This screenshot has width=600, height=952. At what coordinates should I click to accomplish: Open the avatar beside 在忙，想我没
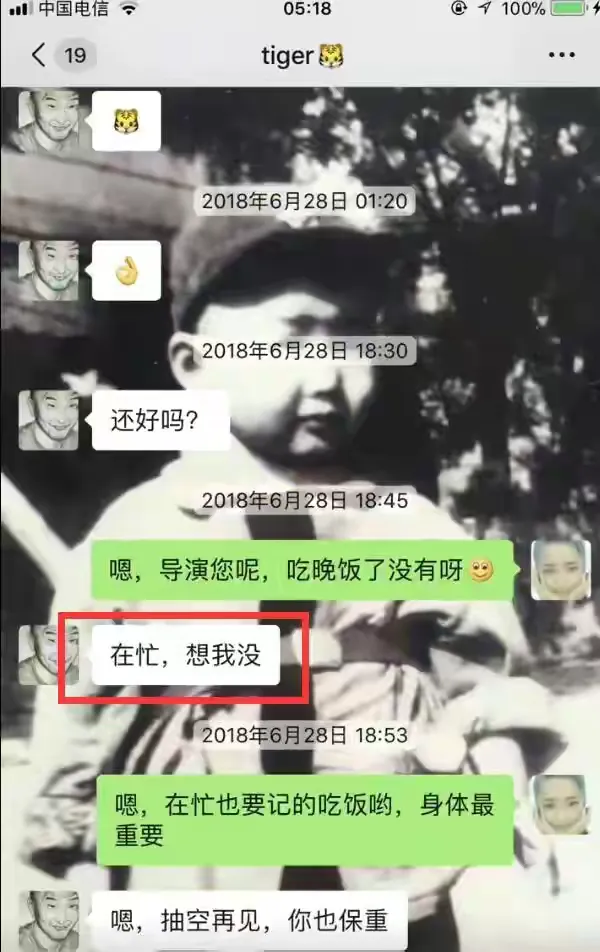(48, 655)
